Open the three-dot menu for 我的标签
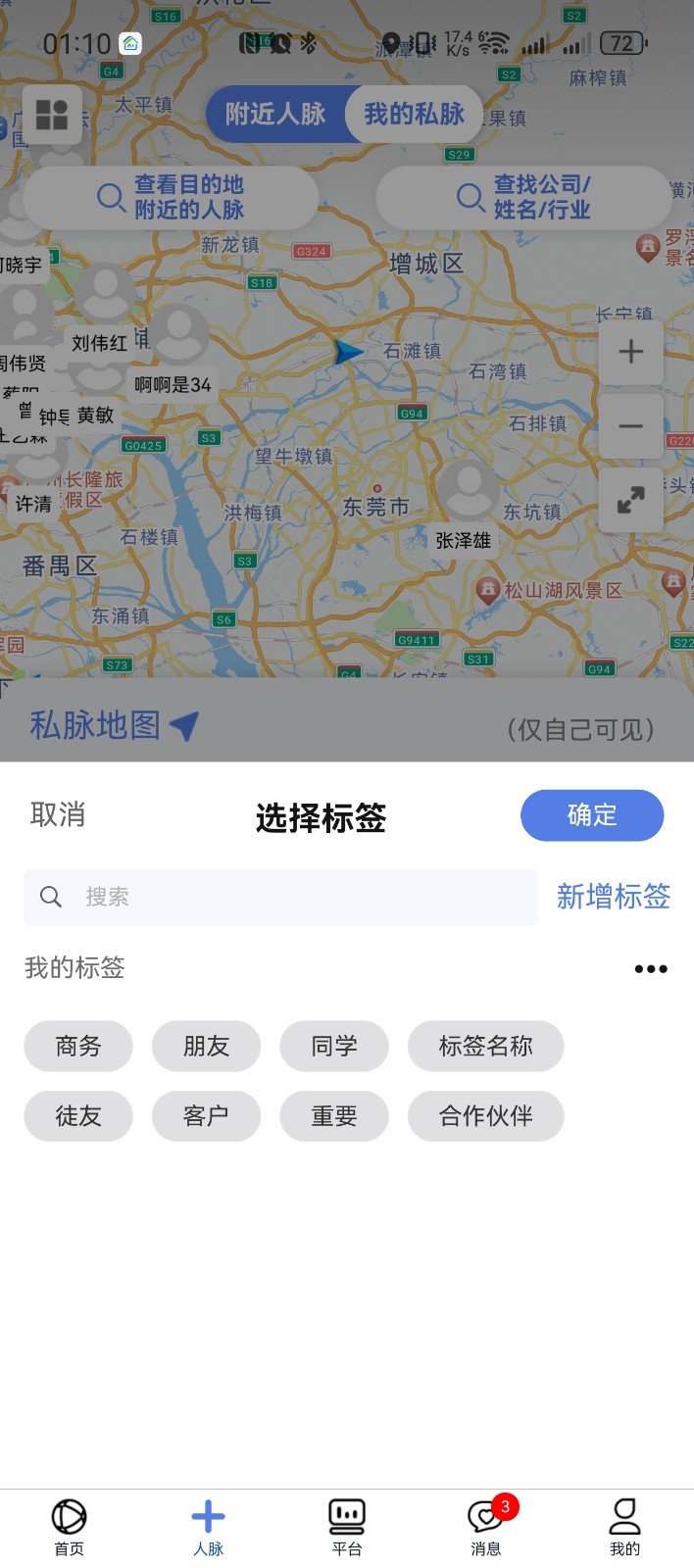The image size is (694, 1568). coord(650,968)
